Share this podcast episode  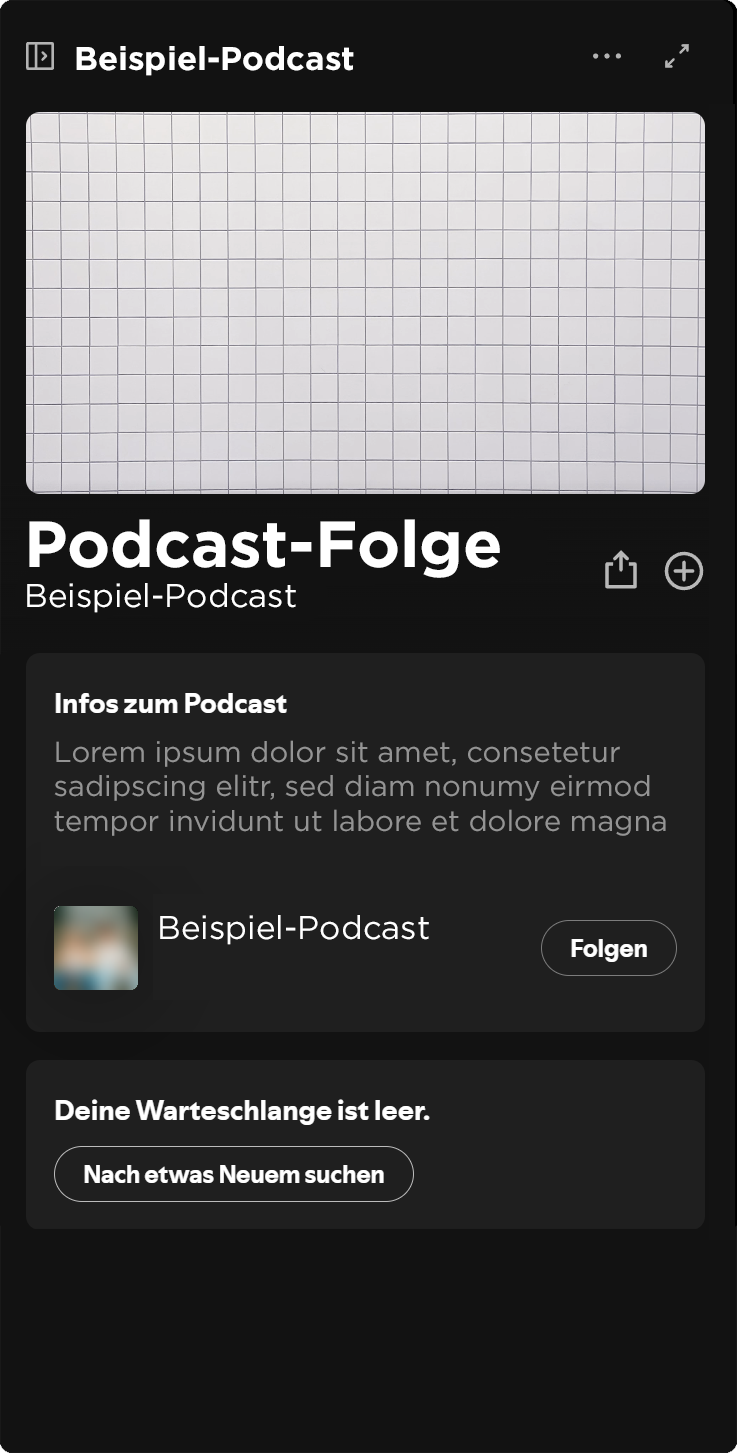tap(620, 571)
